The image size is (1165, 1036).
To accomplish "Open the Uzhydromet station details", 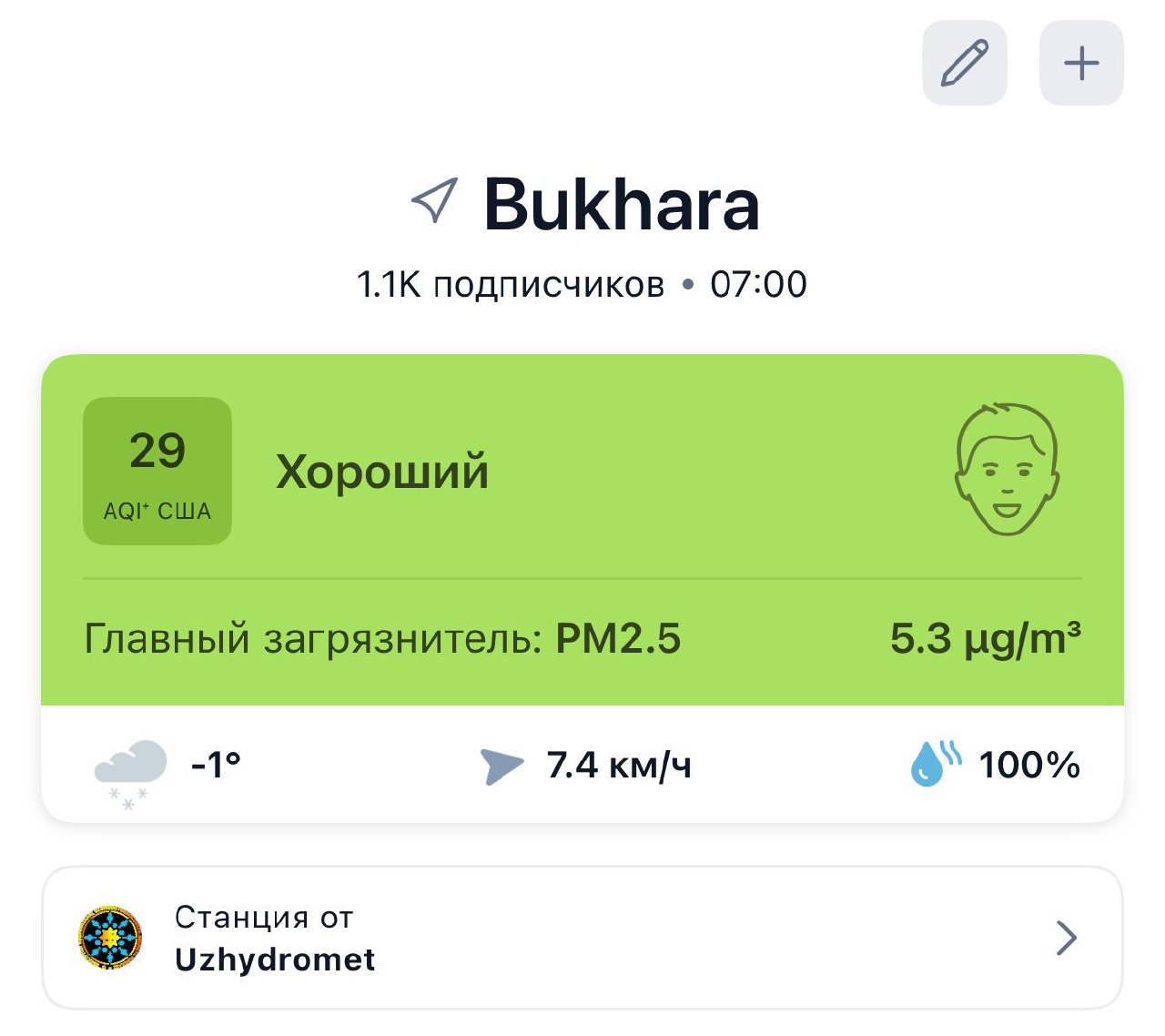I will tap(582, 938).
